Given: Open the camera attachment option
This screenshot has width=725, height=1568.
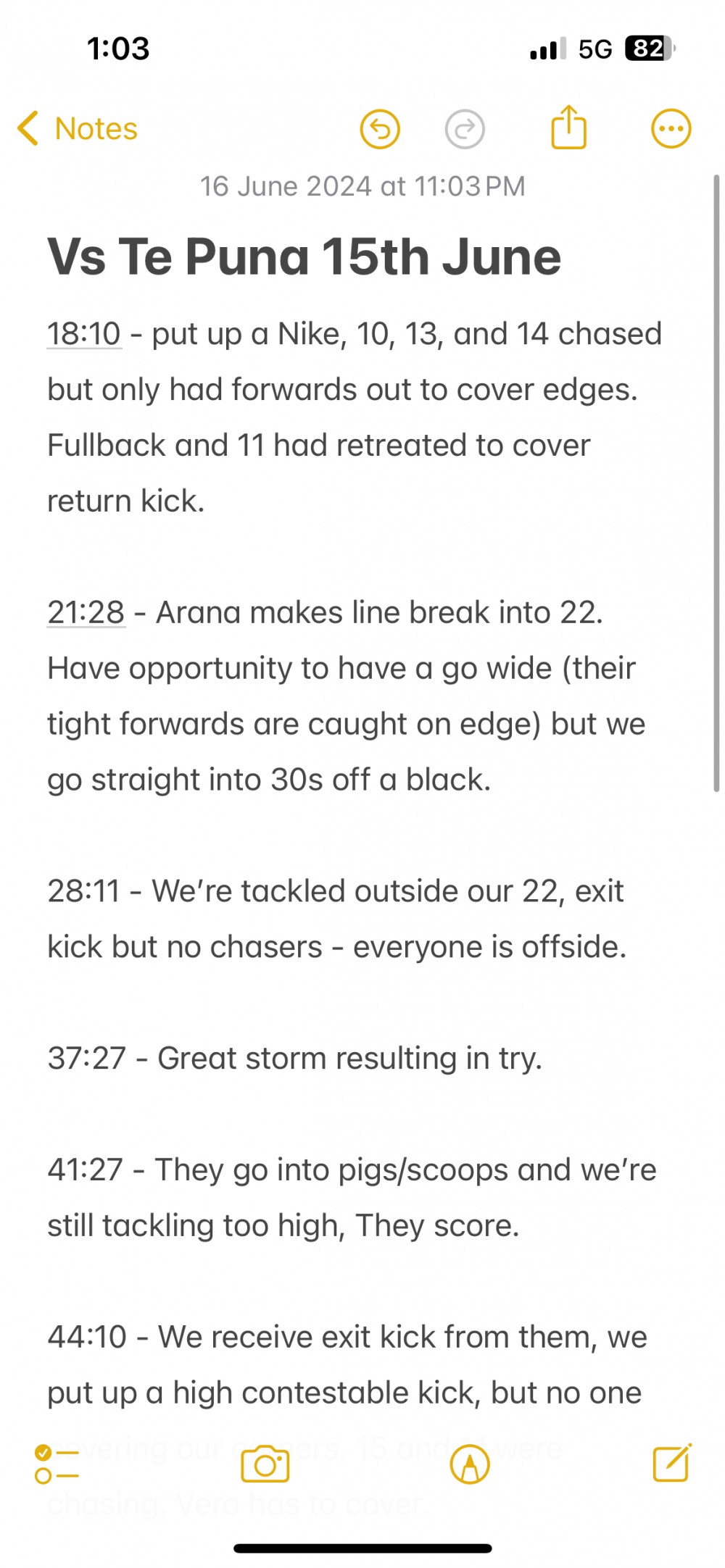Looking at the screenshot, I should pyautogui.click(x=265, y=1464).
